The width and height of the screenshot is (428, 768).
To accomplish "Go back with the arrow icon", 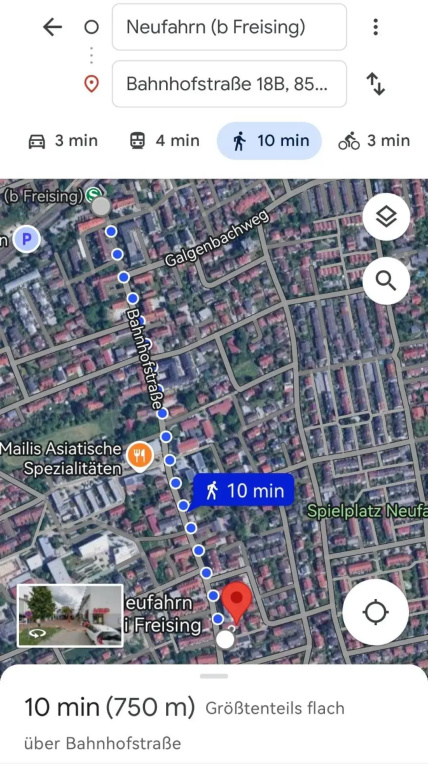I will point(52,27).
